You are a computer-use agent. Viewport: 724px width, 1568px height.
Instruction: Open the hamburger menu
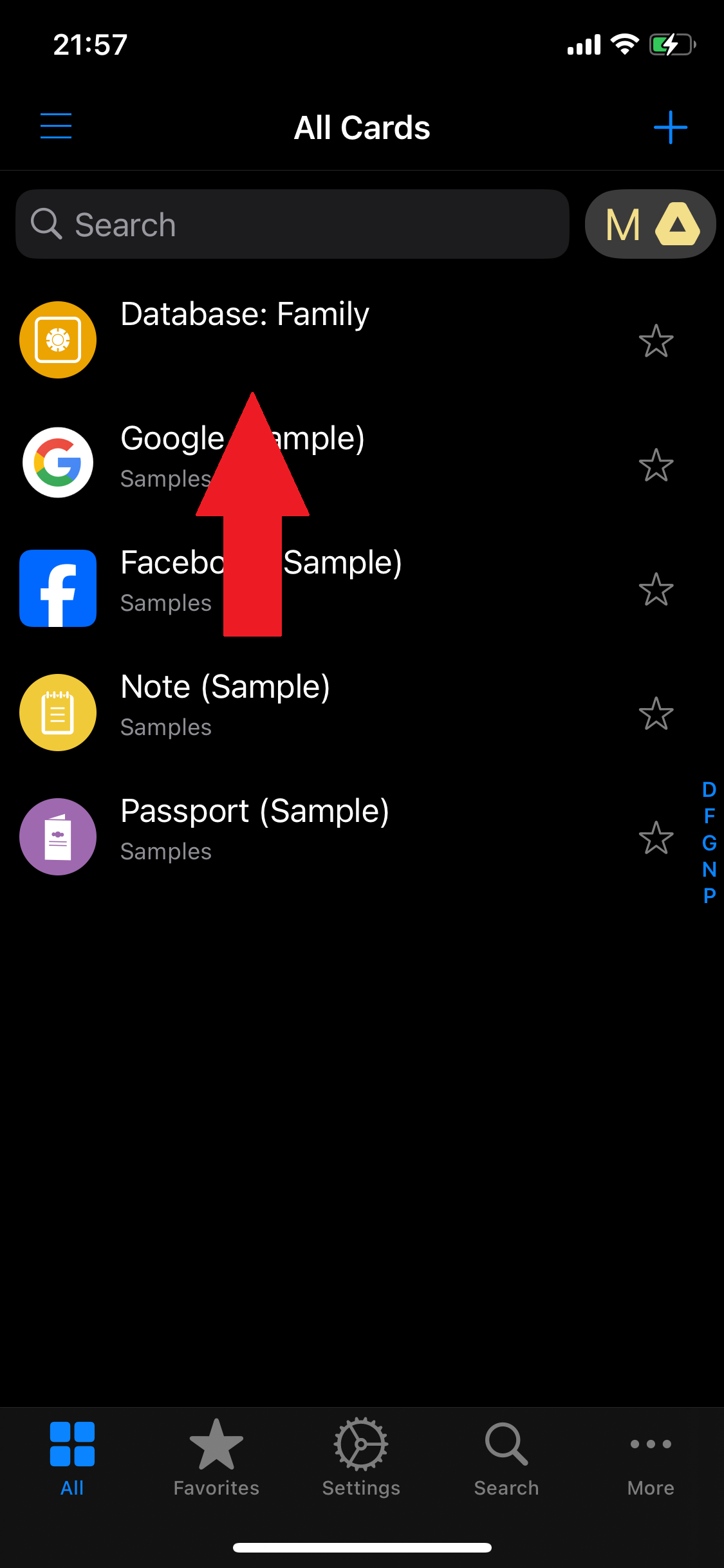tap(56, 126)
